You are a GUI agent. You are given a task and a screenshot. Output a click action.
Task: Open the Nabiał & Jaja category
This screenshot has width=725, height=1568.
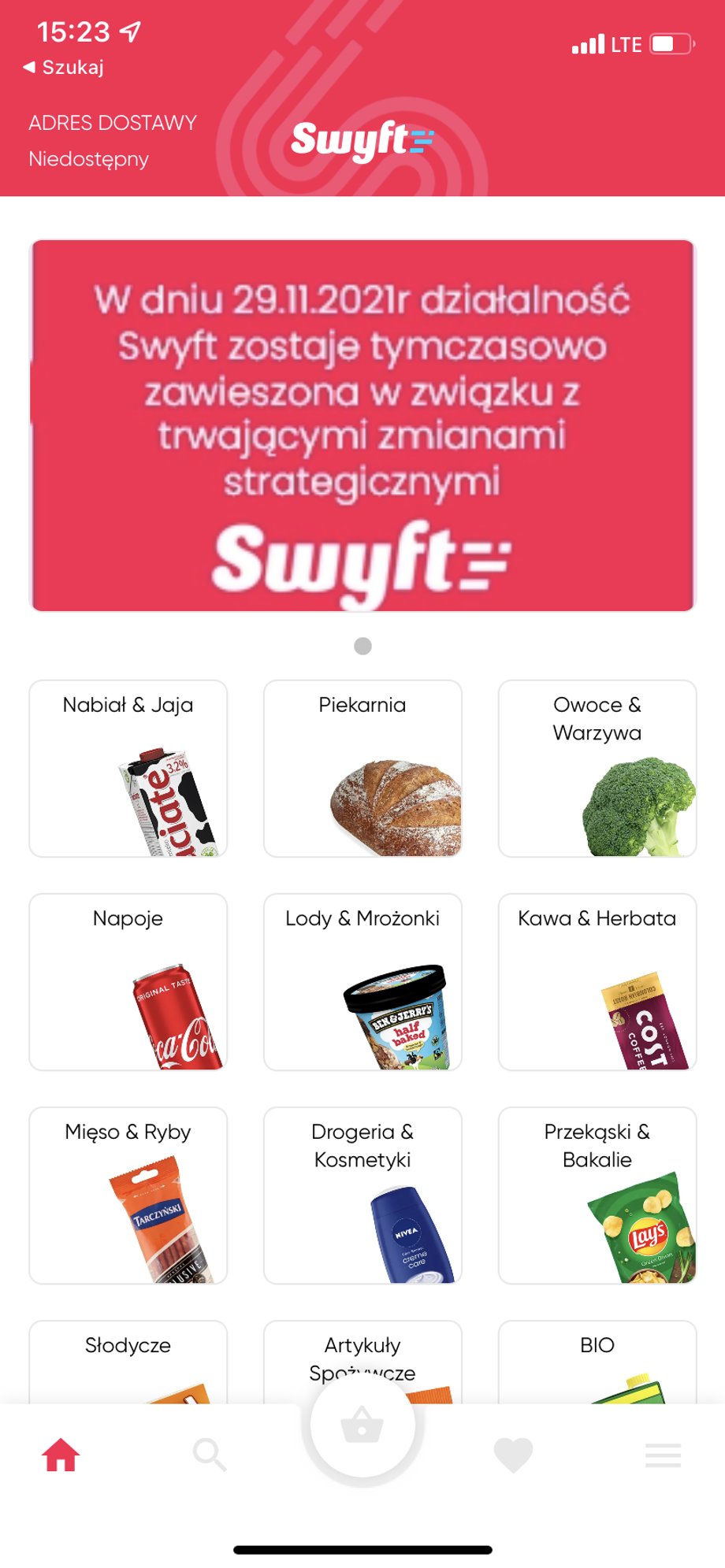(x=128, y=768)
